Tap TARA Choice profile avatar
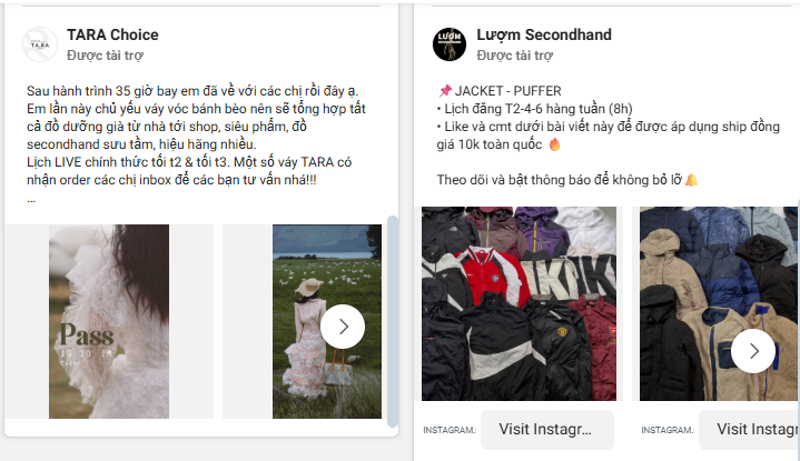Viewport: 800px width, 461px height. click(x=40, y=44)
